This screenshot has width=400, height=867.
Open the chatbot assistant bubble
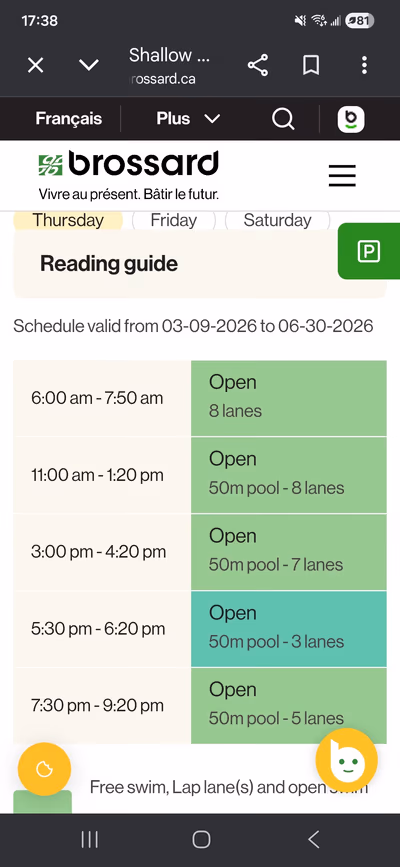(x=347, y=759)
